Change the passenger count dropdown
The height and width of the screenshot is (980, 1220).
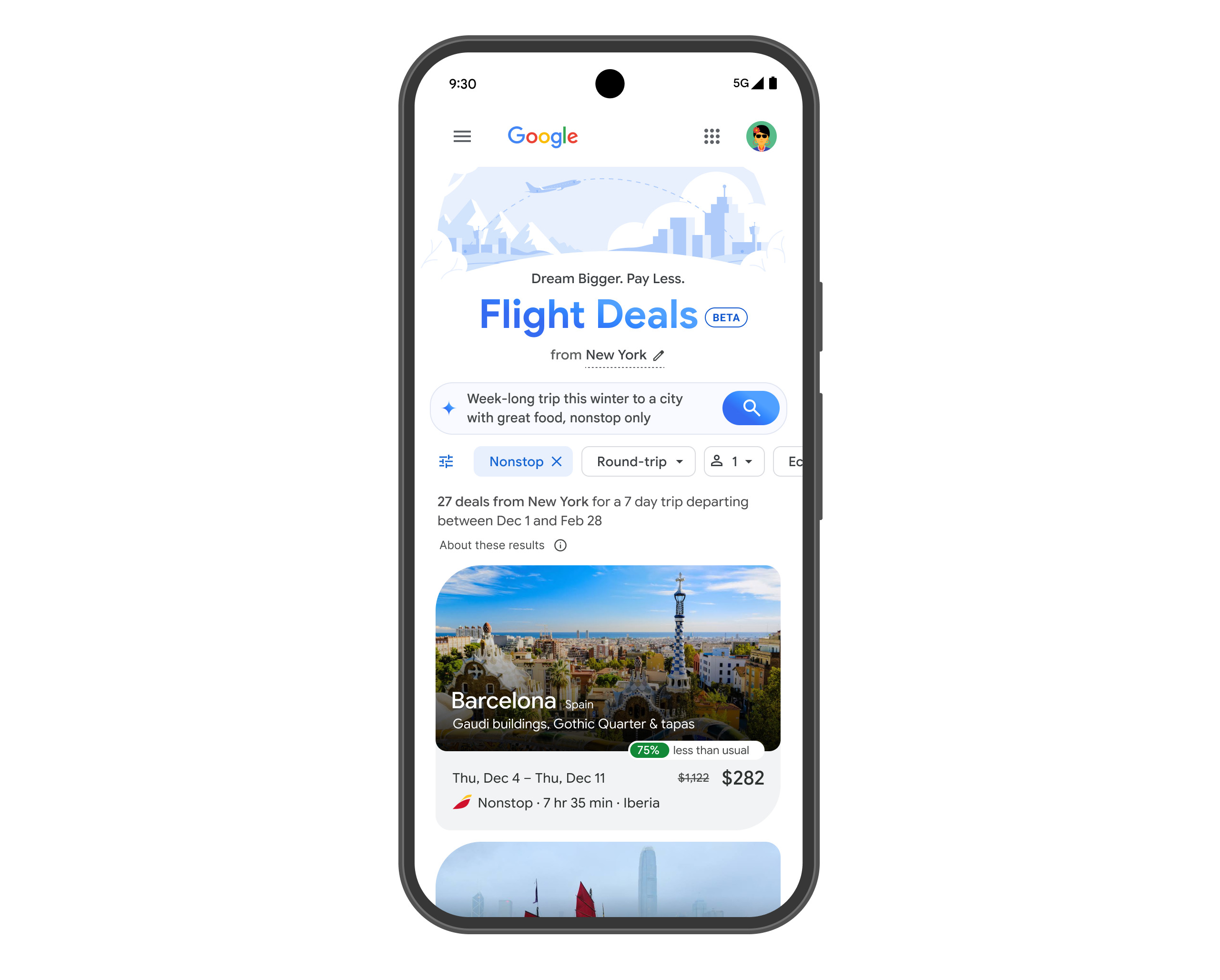tap(733, 462)
